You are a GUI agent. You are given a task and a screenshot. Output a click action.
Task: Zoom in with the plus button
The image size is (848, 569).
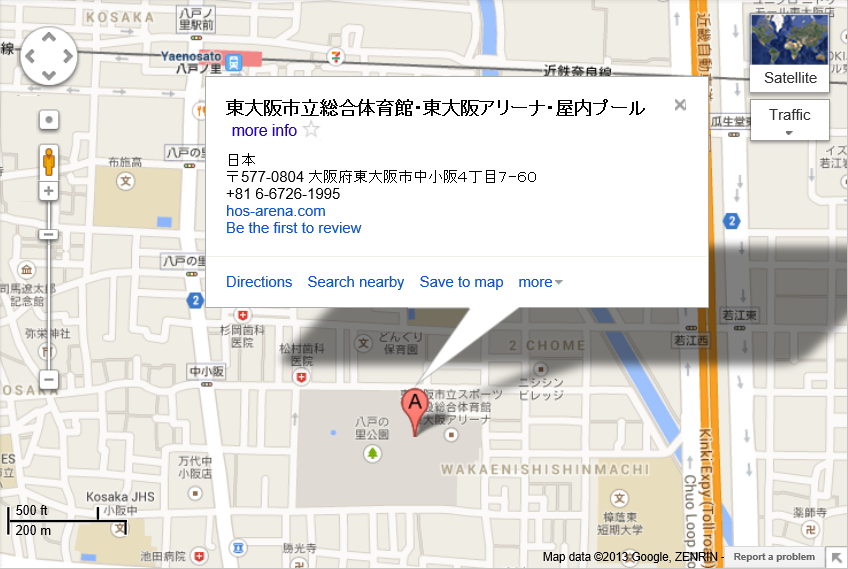click(49, 190)
